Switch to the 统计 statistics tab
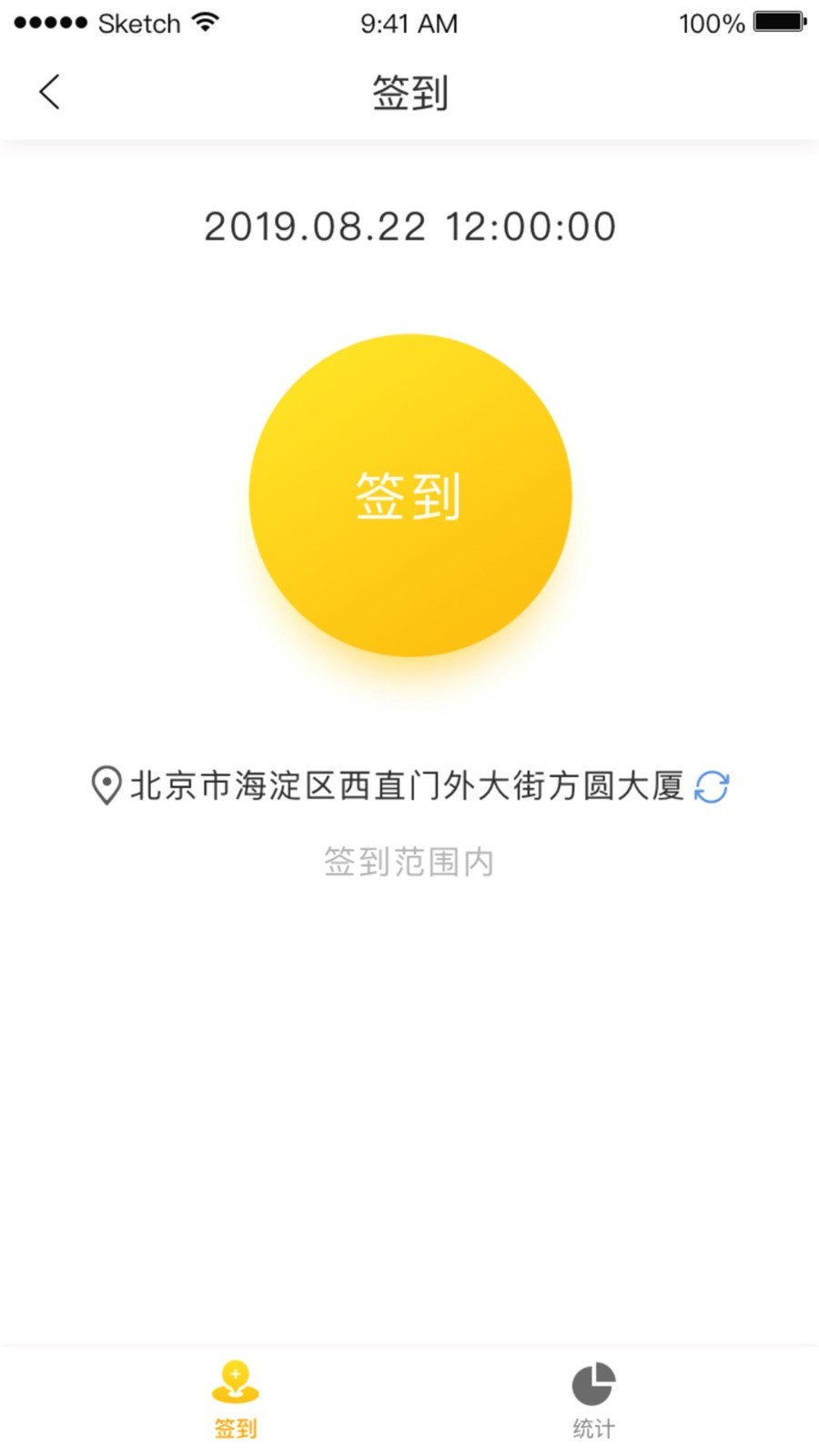 coord(593,1400)
